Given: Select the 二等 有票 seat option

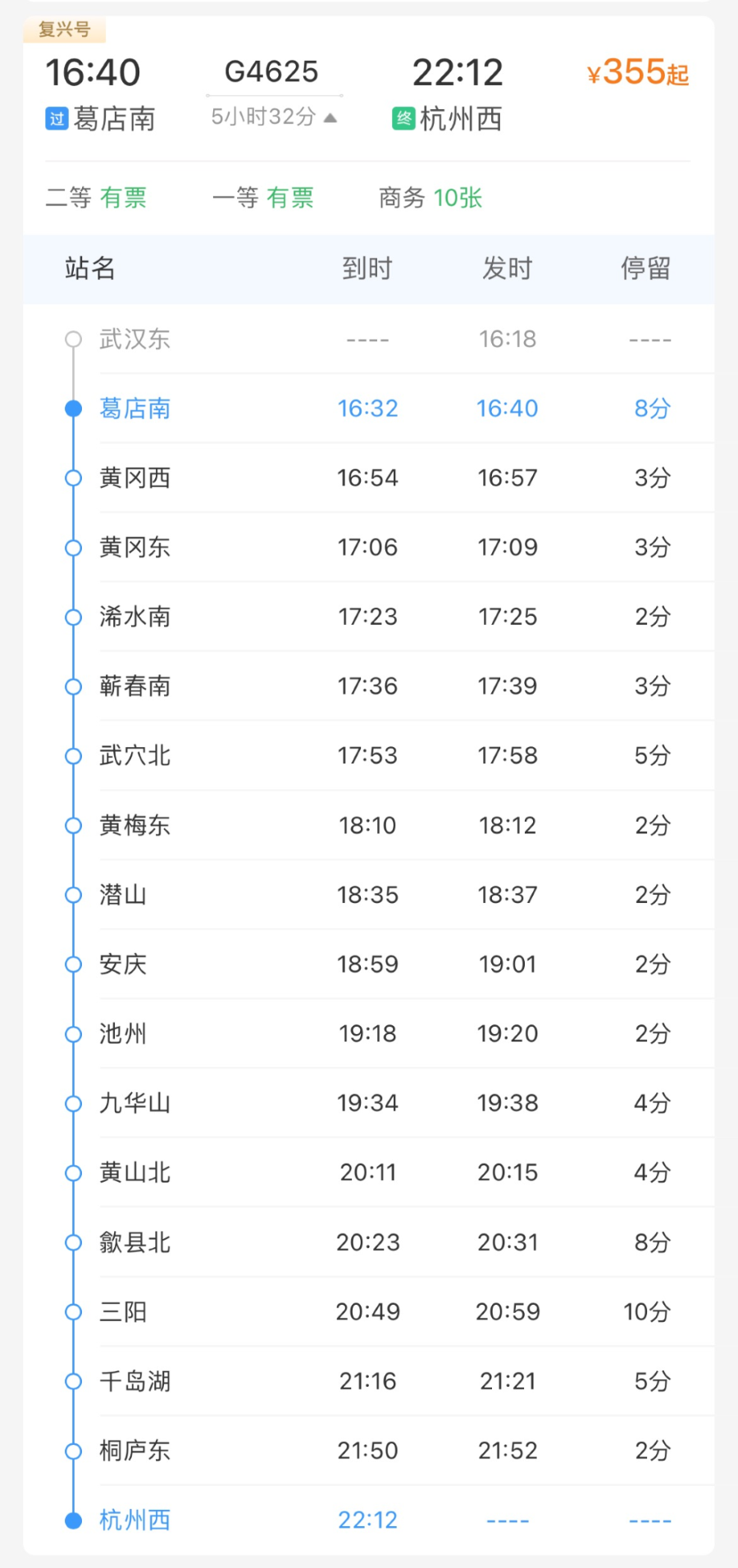Looking at the screenshot, I should pos(96,198).
